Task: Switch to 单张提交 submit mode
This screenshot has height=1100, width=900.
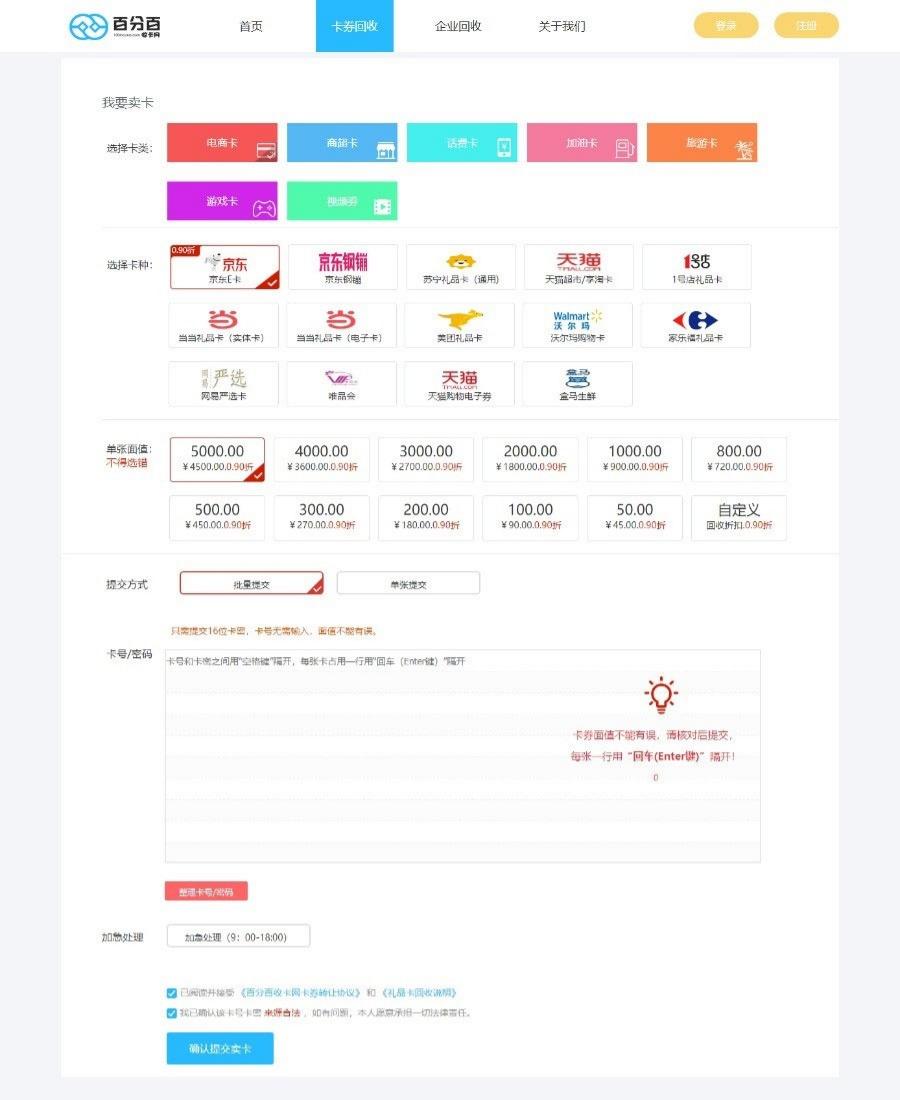Action: (408, 583)
